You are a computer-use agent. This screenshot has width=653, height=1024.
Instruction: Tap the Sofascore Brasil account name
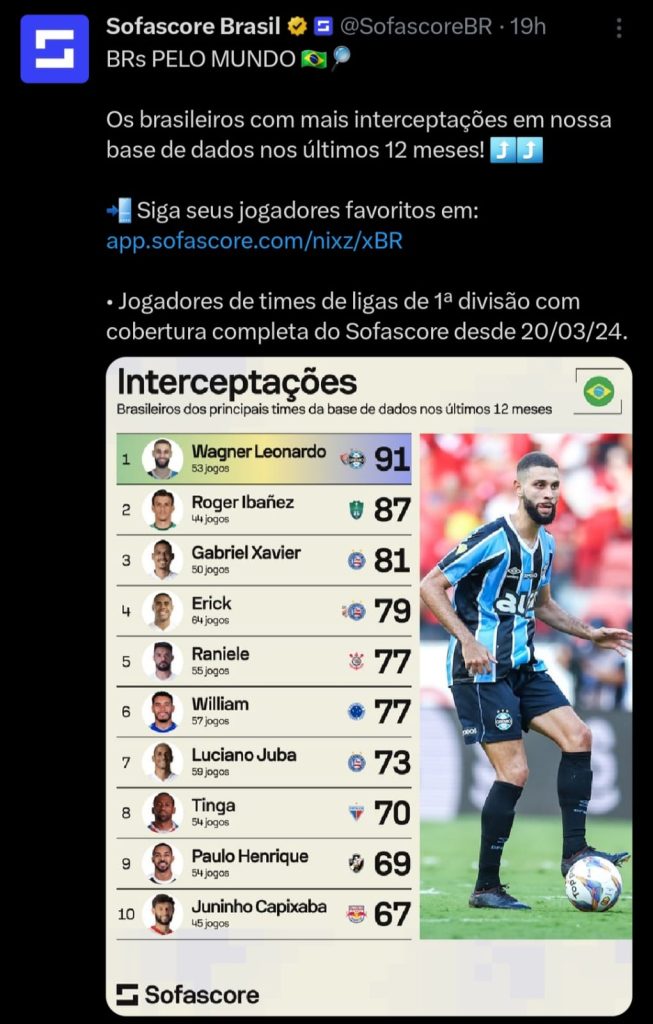coord(193,27)
